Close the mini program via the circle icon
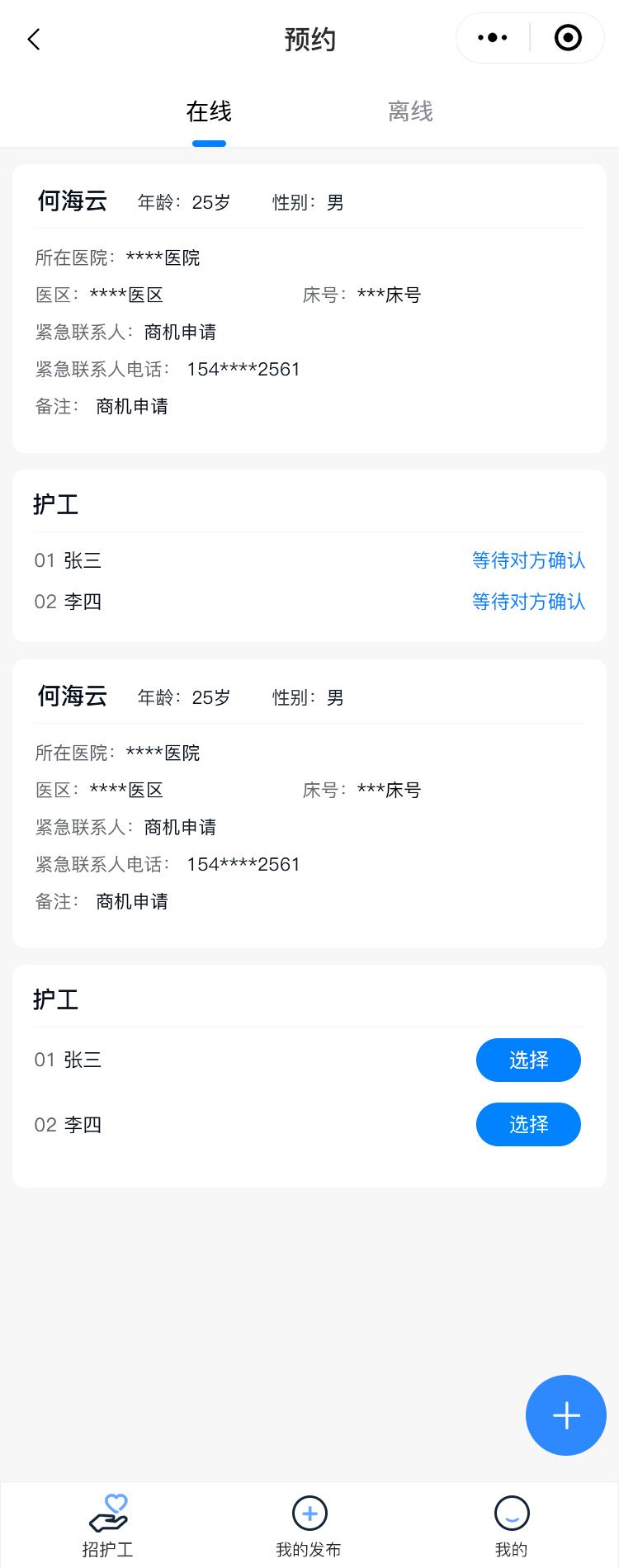 (x=568, y=38)
